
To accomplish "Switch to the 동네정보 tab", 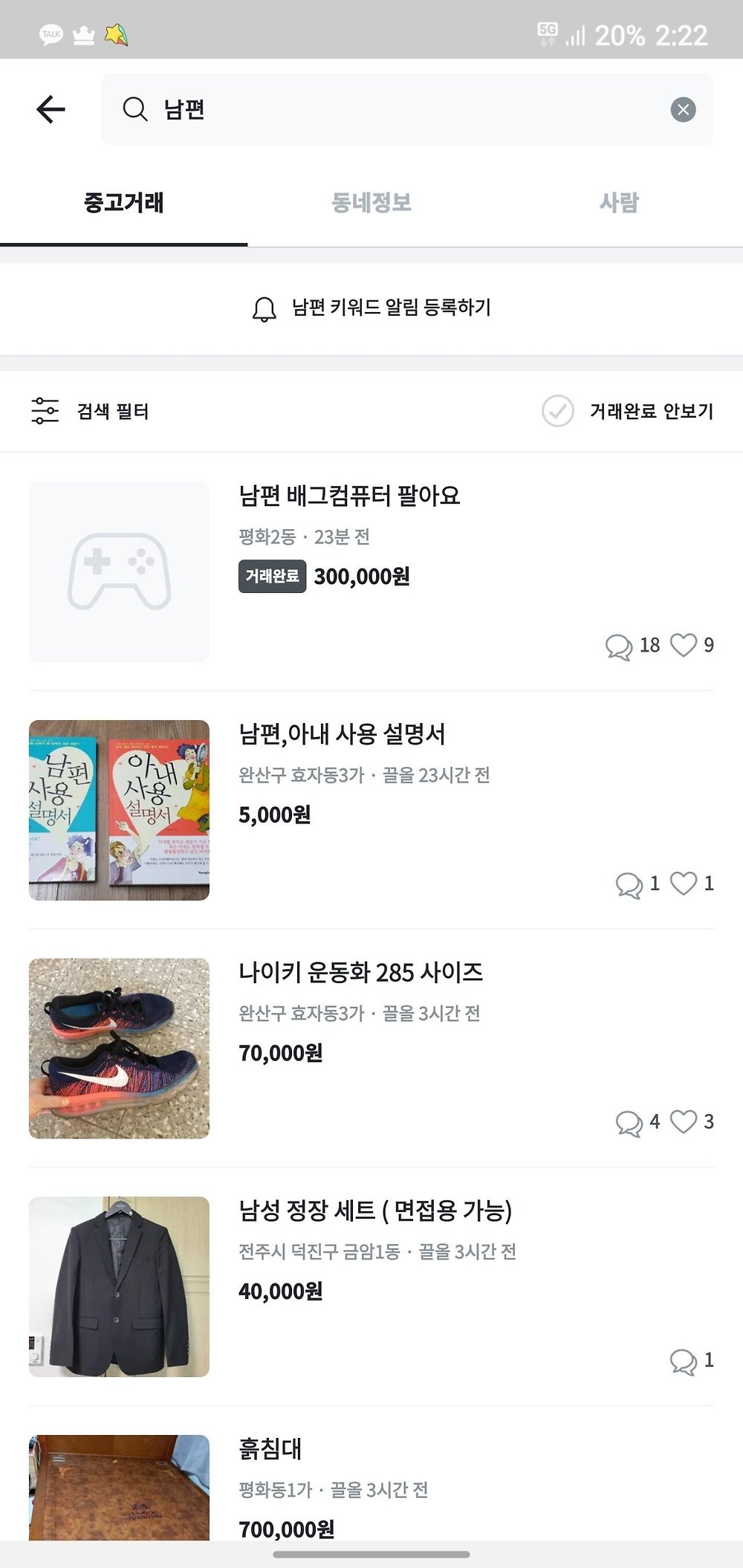I will [x=371, y=203].
